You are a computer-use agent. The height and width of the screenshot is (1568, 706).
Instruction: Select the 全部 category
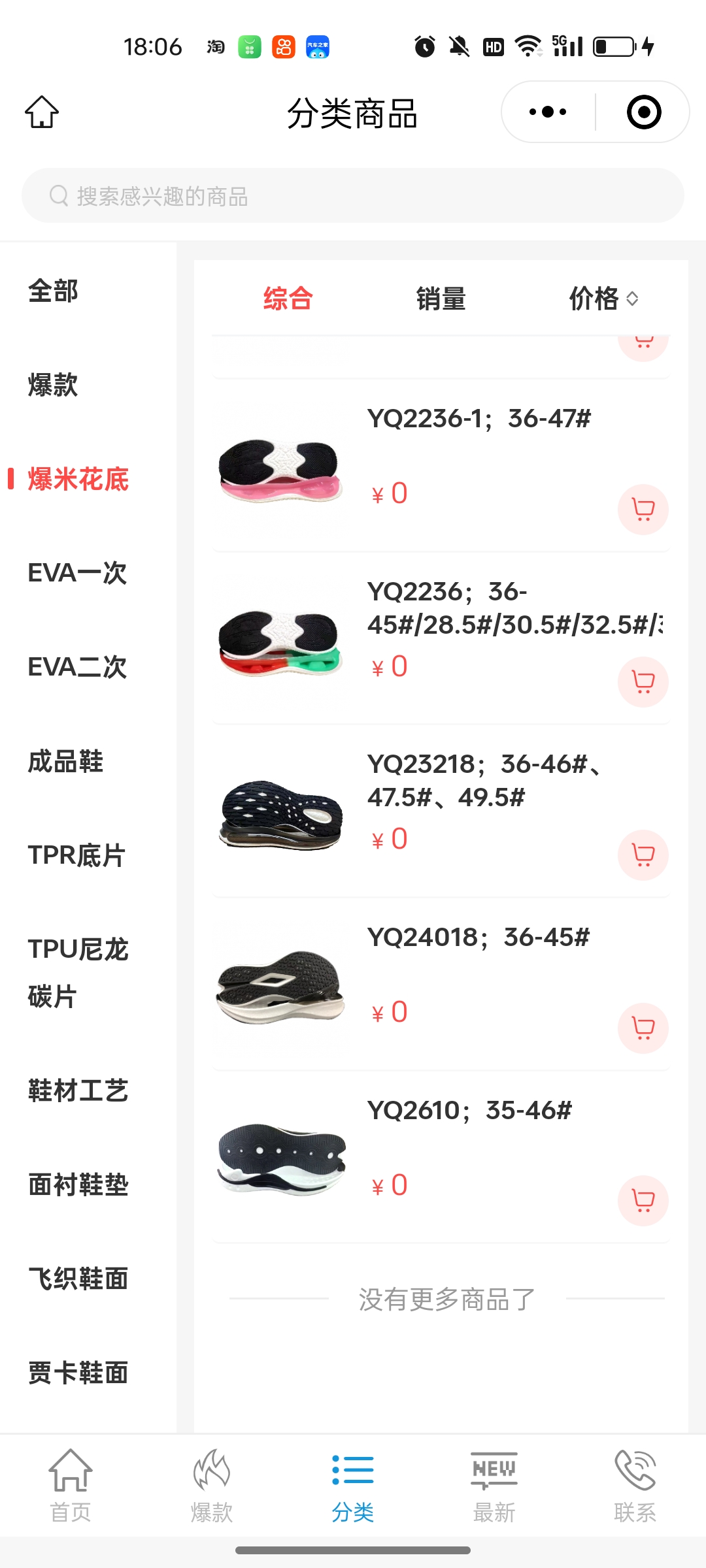[53, 291]
